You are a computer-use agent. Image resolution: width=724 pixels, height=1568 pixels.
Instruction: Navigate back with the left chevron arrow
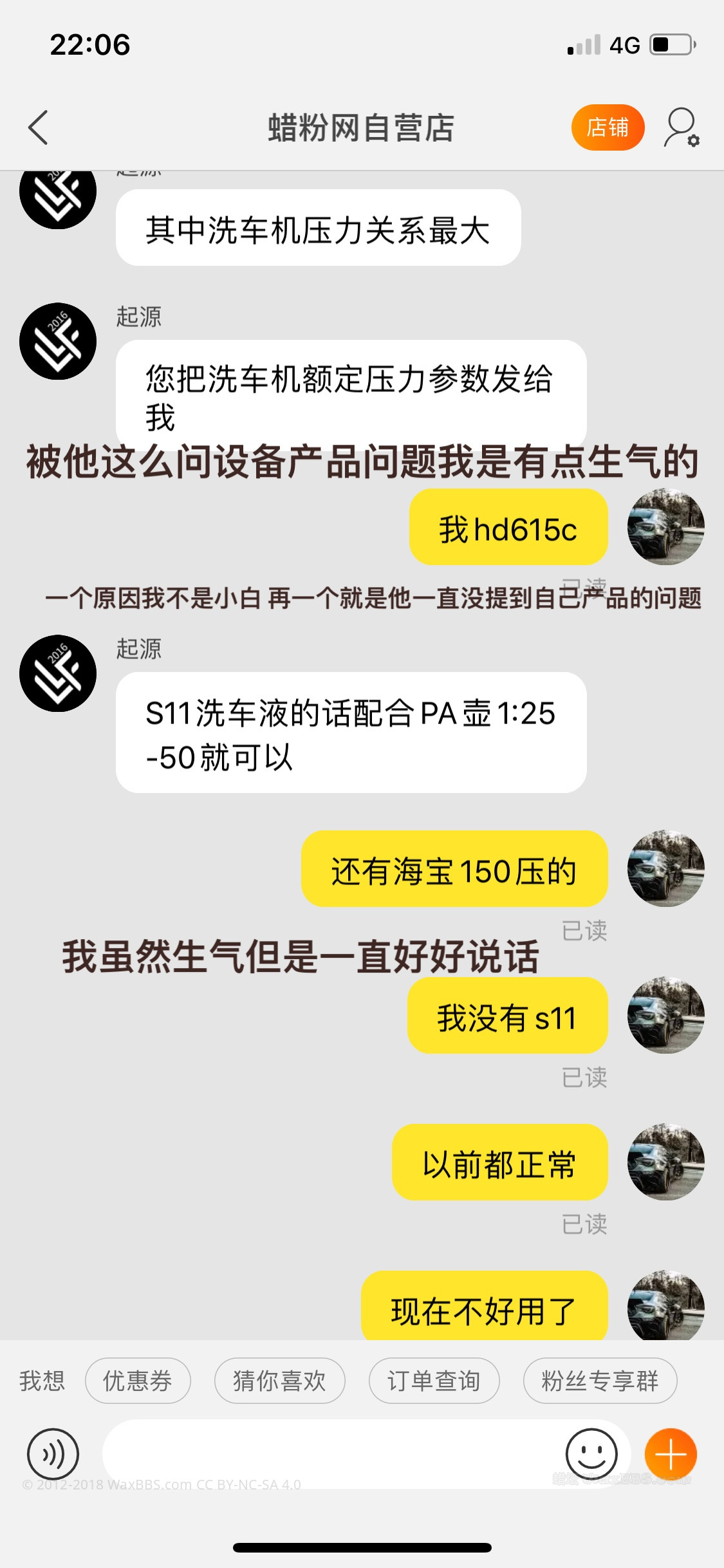click(x=39, y=127)
